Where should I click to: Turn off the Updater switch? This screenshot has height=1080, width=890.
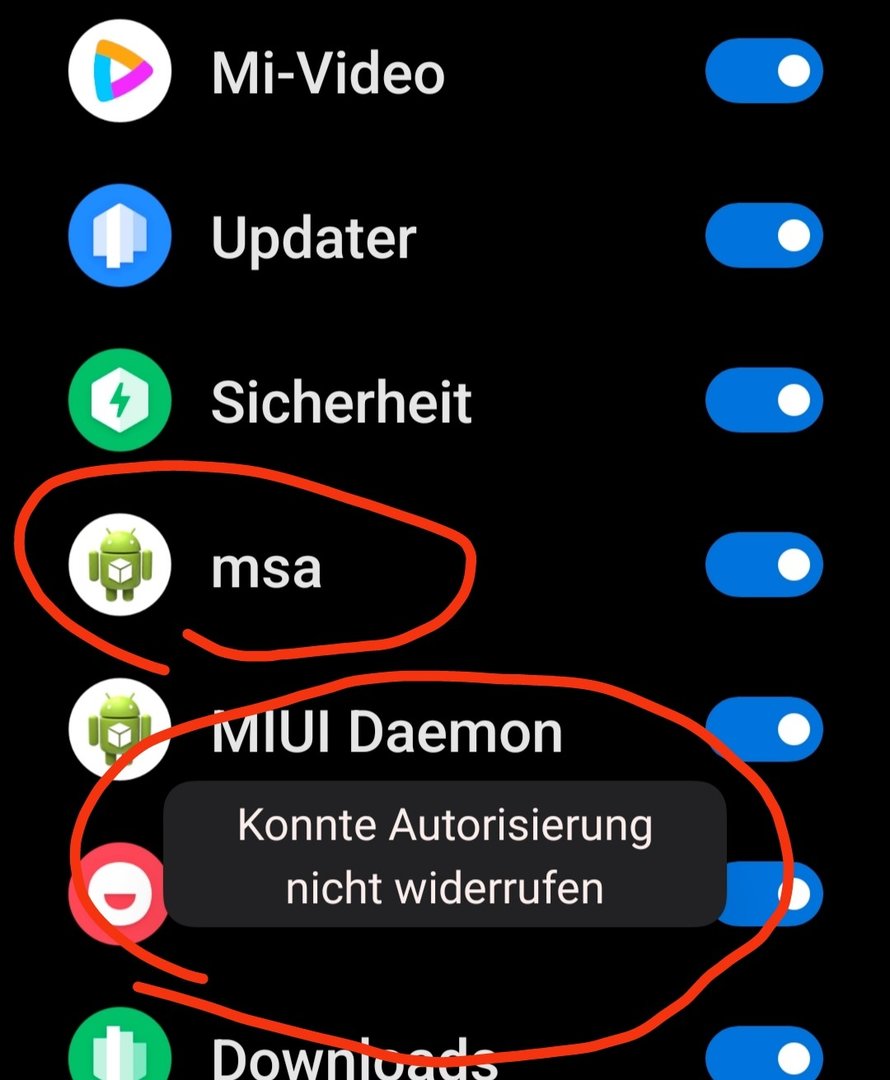coord(764,237)
